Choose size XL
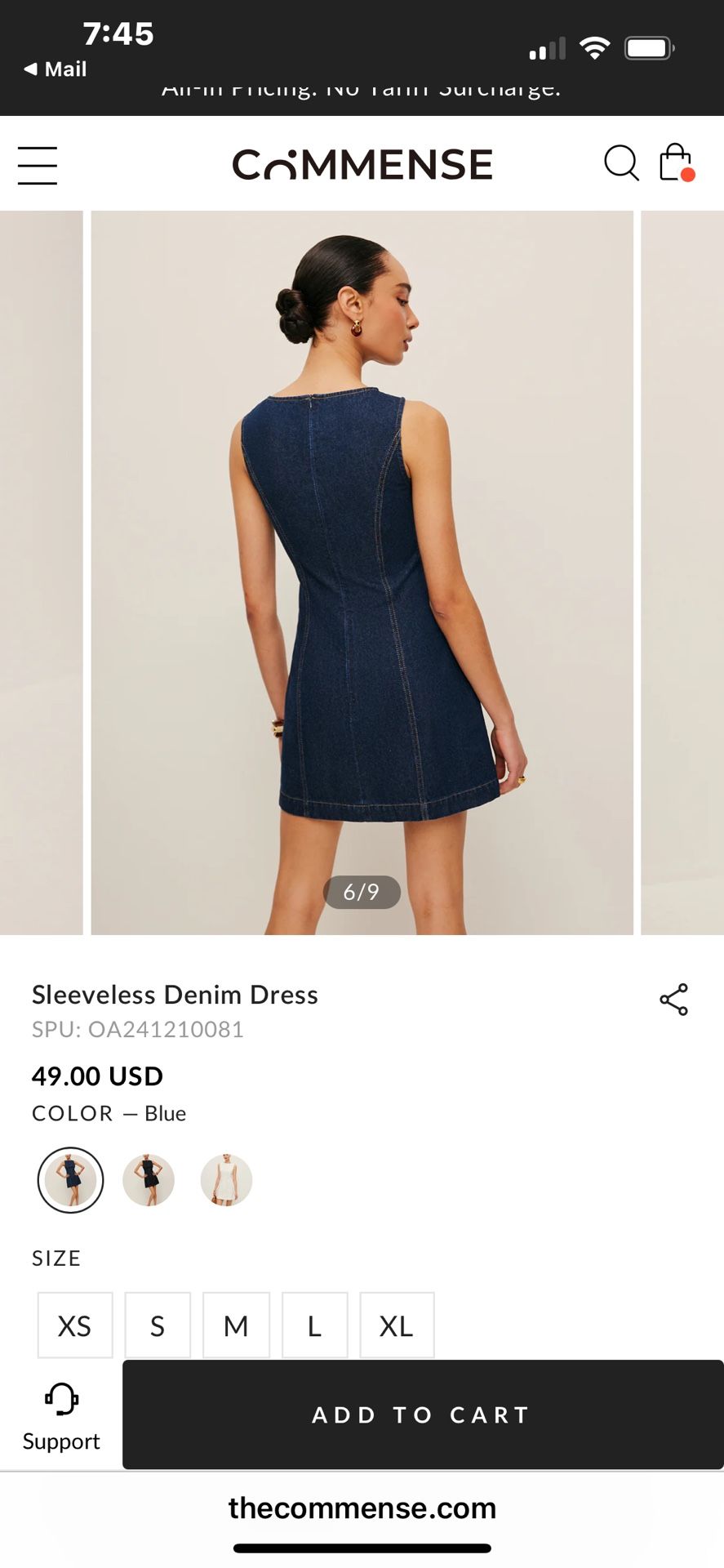Image resolution: width=724 pixels, height=1568 pixels. [x=397, y=1325]
